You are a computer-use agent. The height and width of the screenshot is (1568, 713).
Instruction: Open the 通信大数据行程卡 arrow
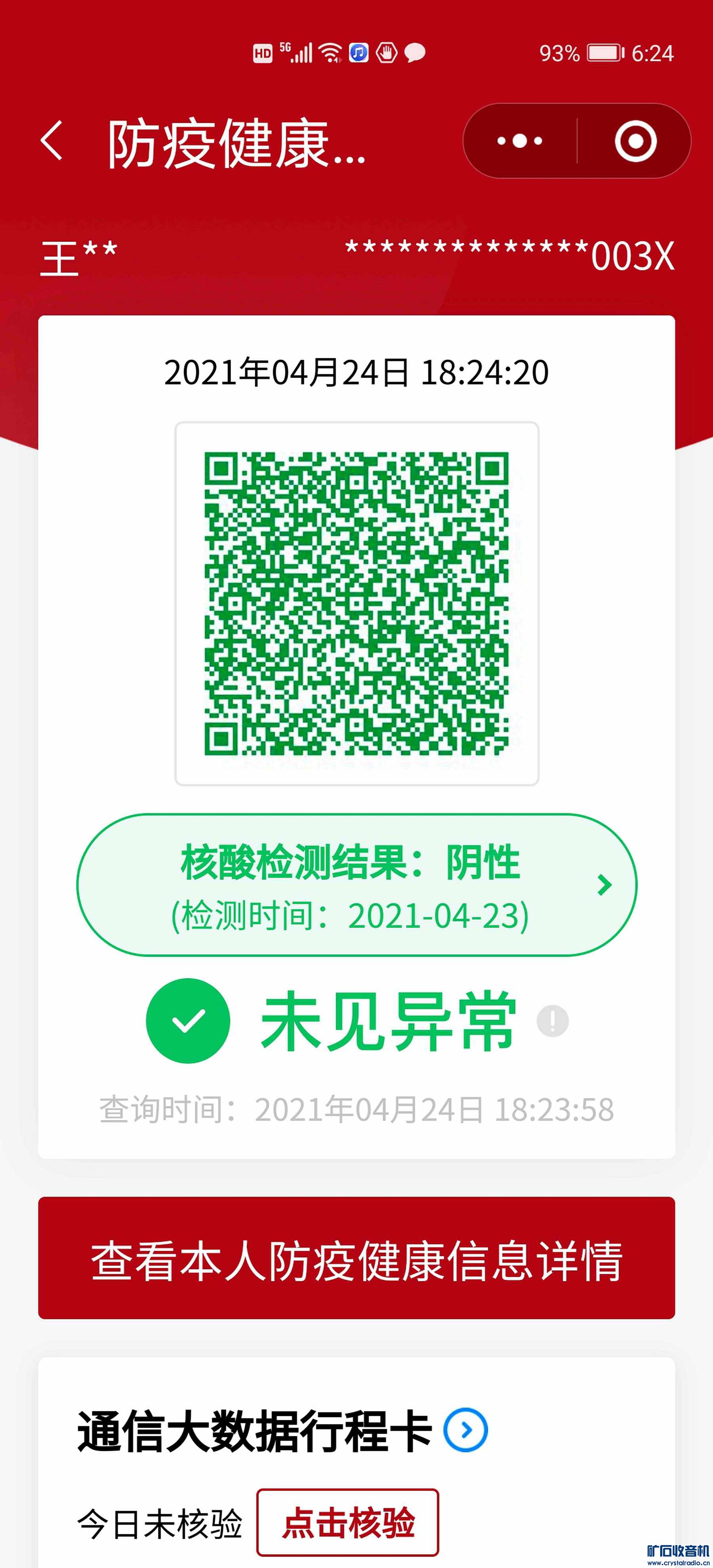[466, 1430]
